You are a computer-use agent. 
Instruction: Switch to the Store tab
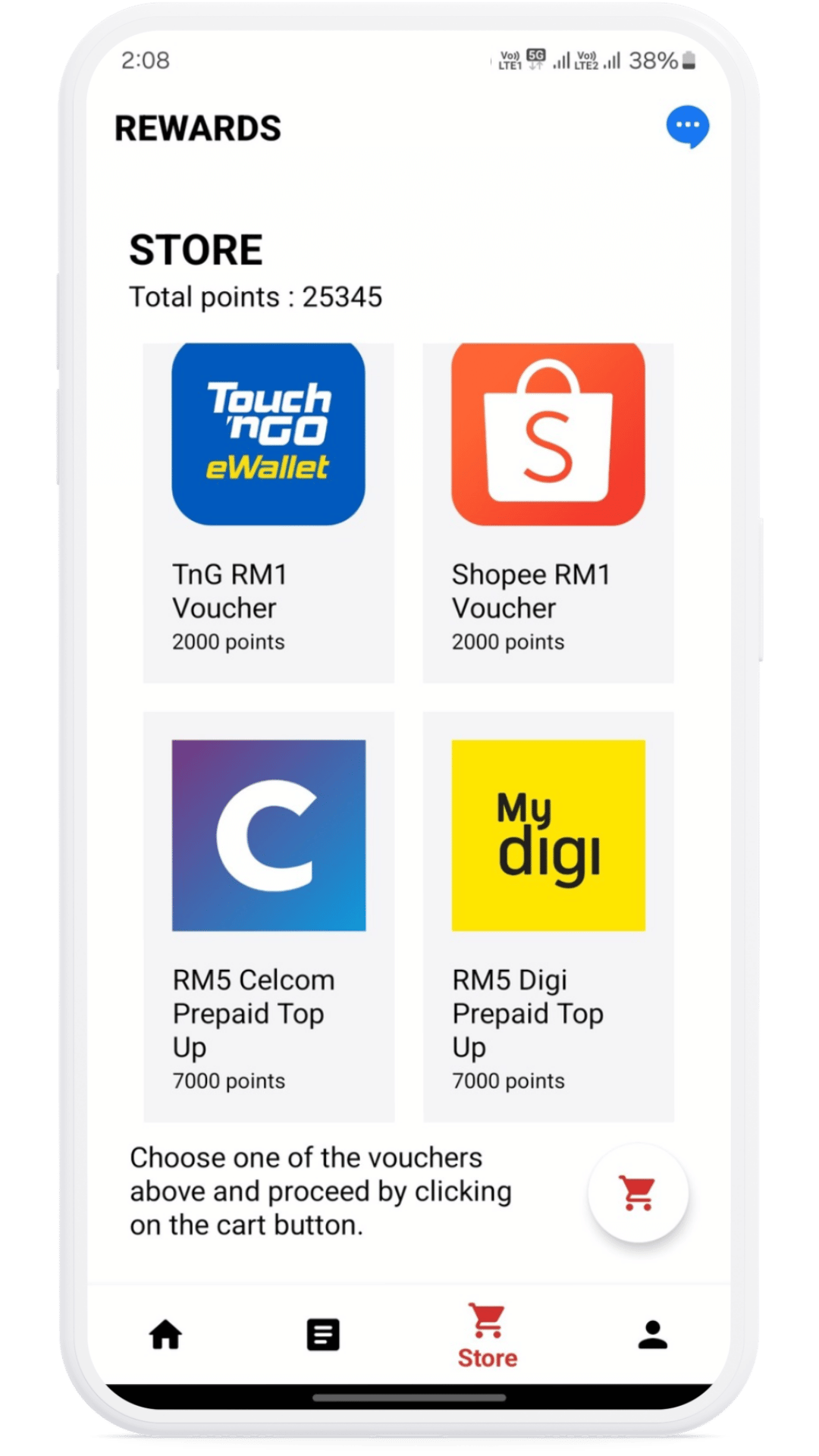pos(488,1335)
